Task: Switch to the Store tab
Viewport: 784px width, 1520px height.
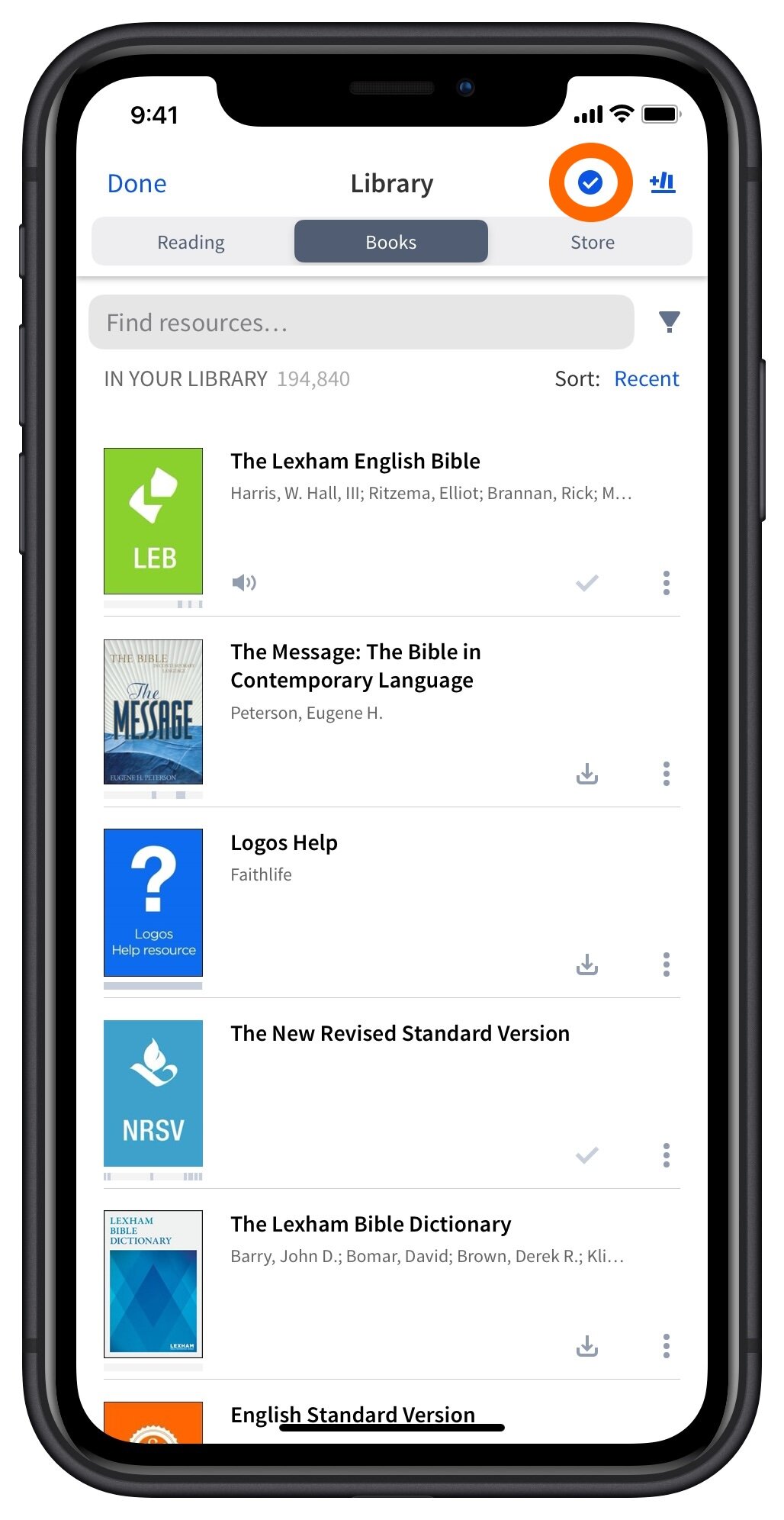Action: coord(592,242)
